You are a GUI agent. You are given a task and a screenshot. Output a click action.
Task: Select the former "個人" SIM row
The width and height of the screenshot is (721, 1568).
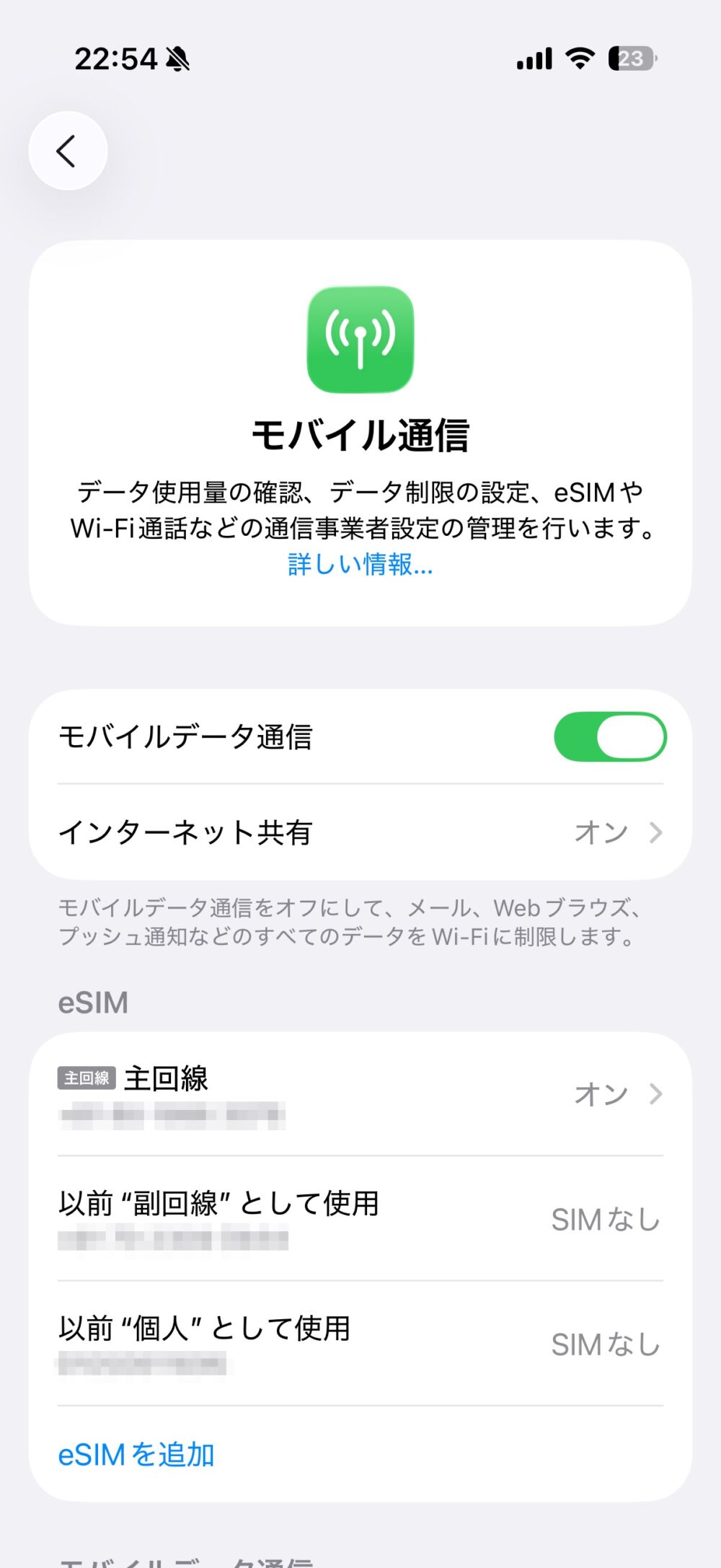pyautogui.click(x=360, y=1343)
